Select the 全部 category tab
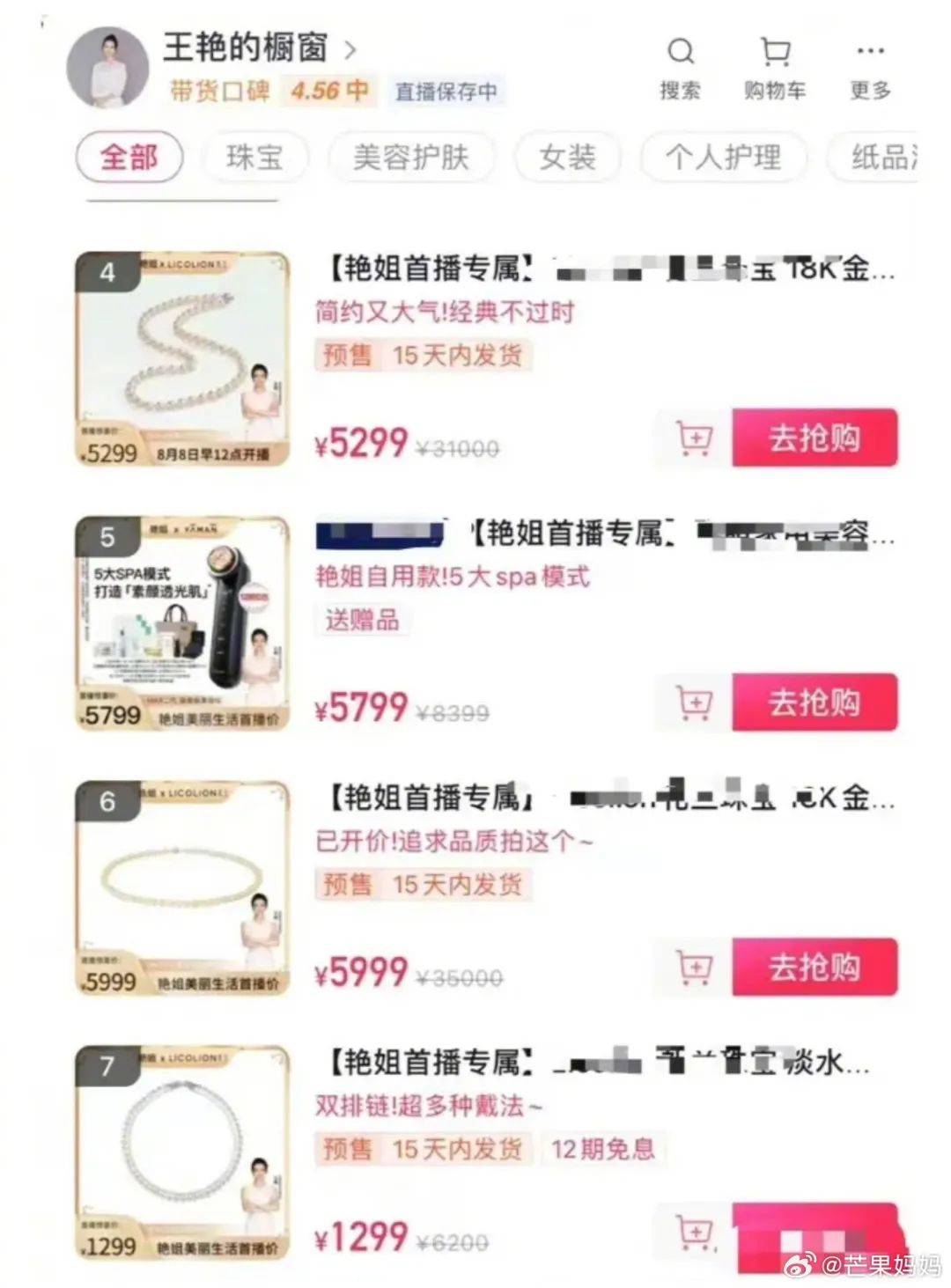 point(129,158)
